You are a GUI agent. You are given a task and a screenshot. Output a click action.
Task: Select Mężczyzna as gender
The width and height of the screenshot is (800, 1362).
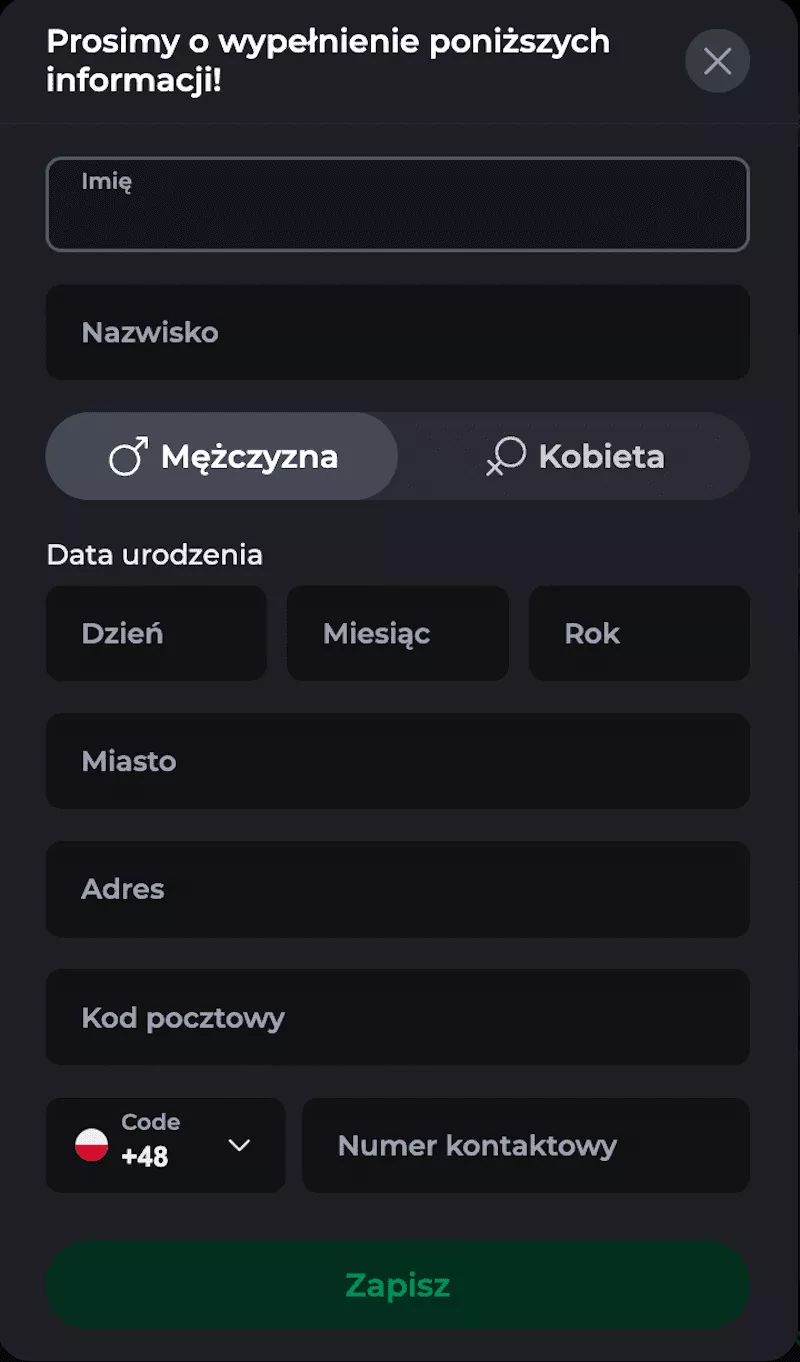click(222, 456)
